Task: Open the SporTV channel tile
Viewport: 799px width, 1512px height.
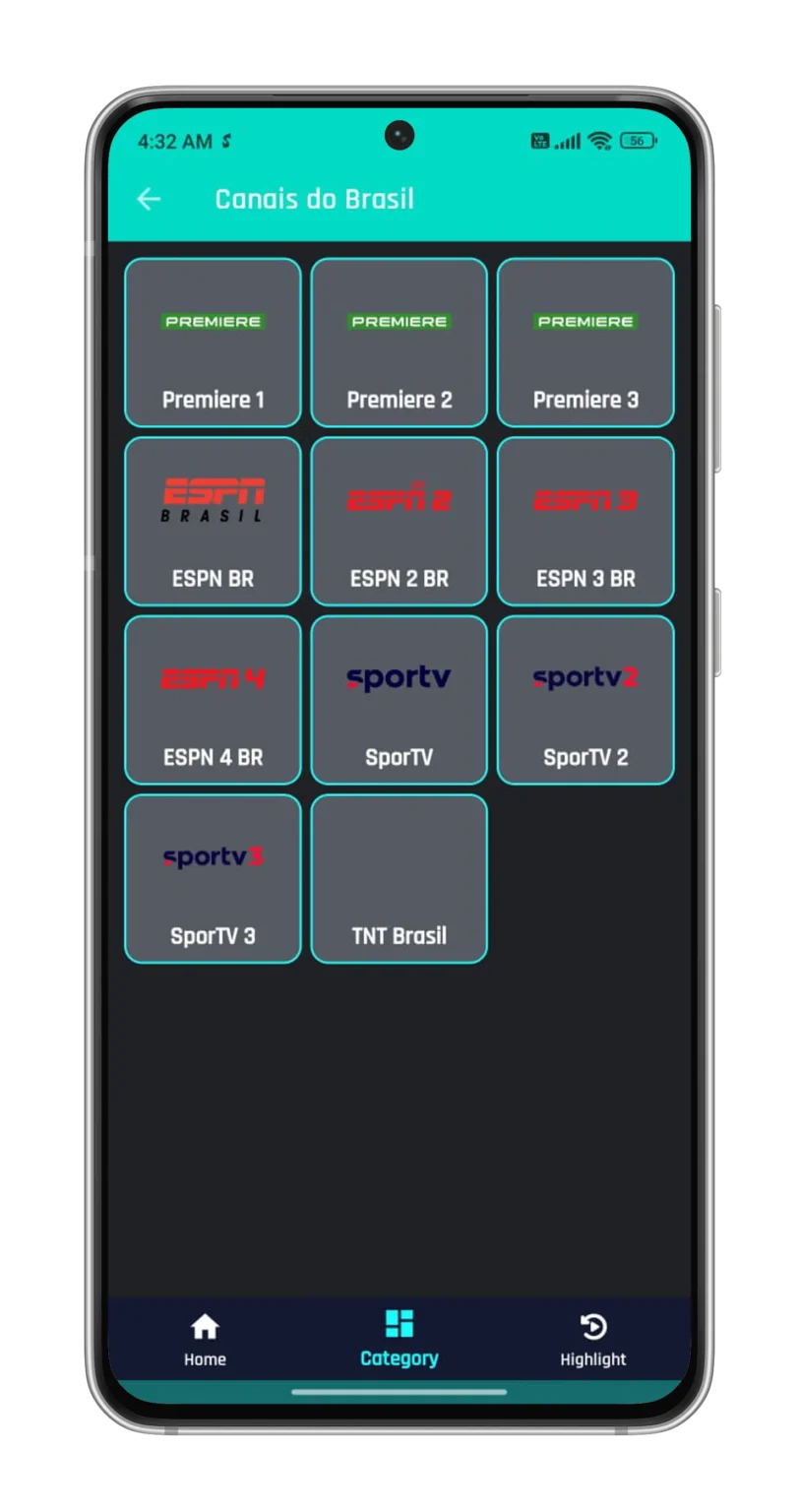Action: point(399,700)
